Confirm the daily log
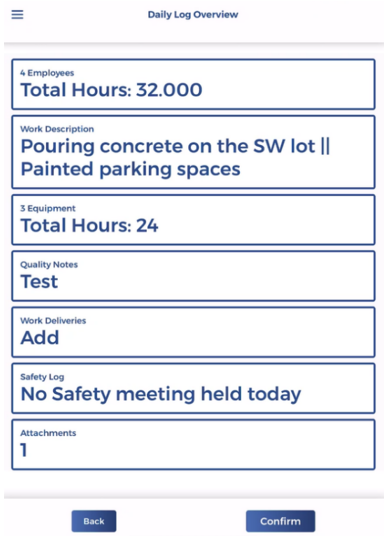This screenshot has height=536, width=387. 280,521
